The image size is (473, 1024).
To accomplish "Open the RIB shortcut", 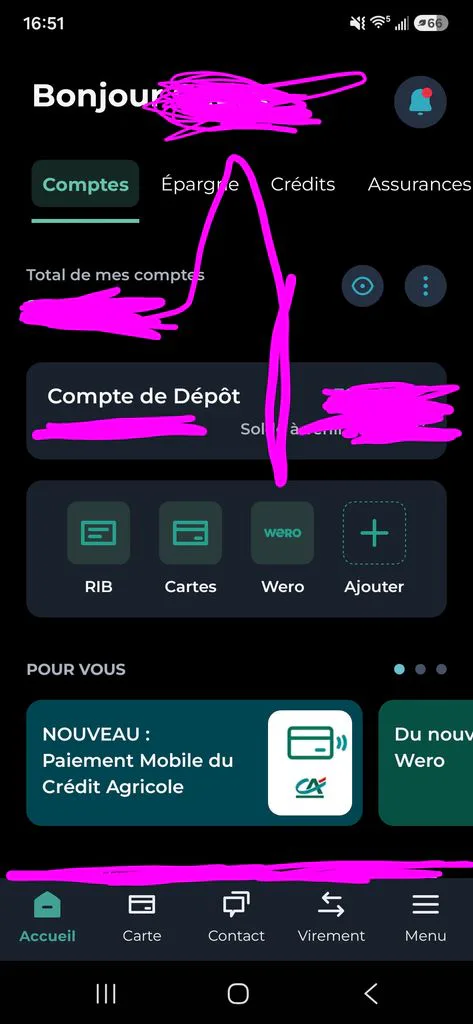I will coord(99,548).
